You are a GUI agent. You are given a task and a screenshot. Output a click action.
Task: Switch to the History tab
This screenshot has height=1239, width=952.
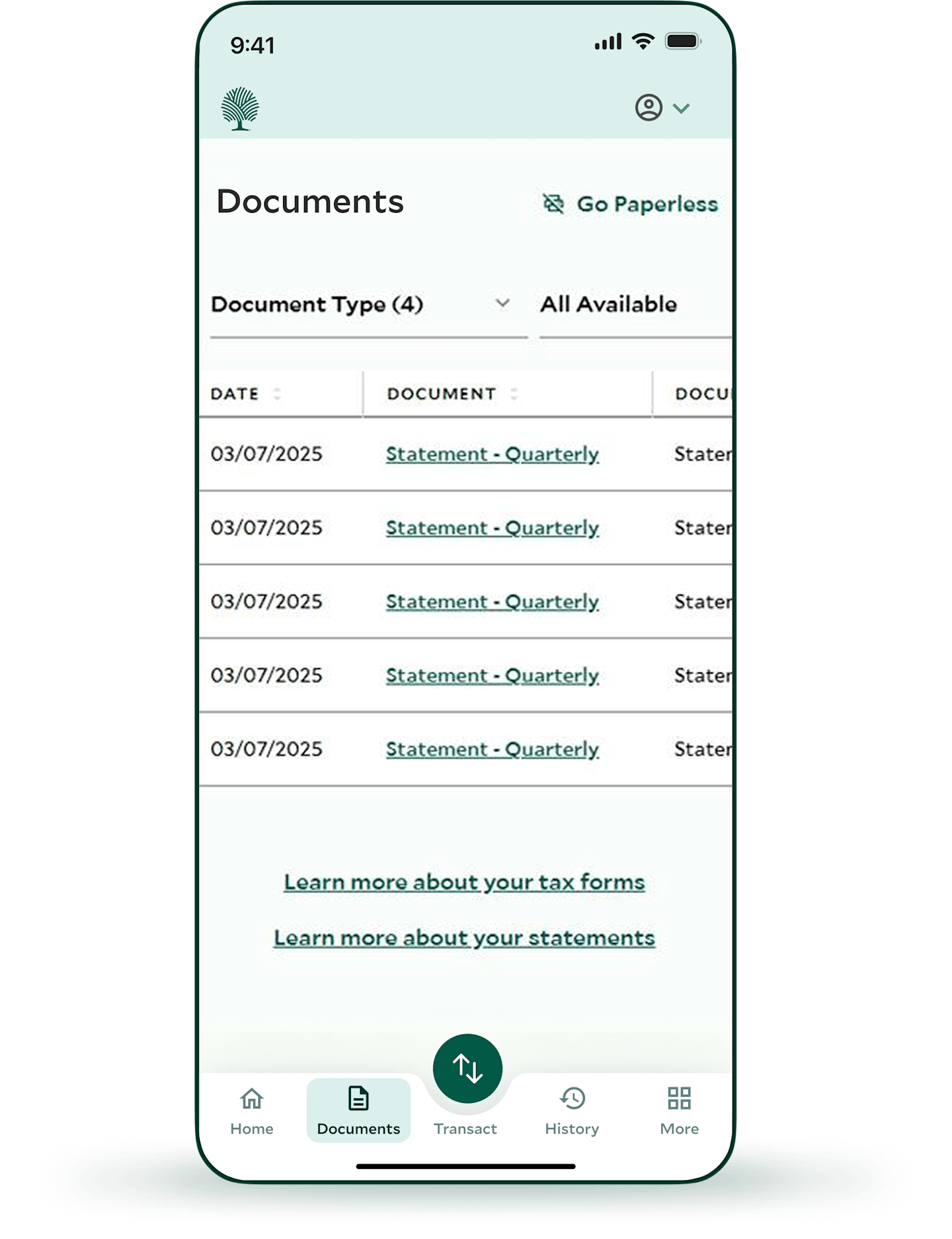pos(572,1111)
